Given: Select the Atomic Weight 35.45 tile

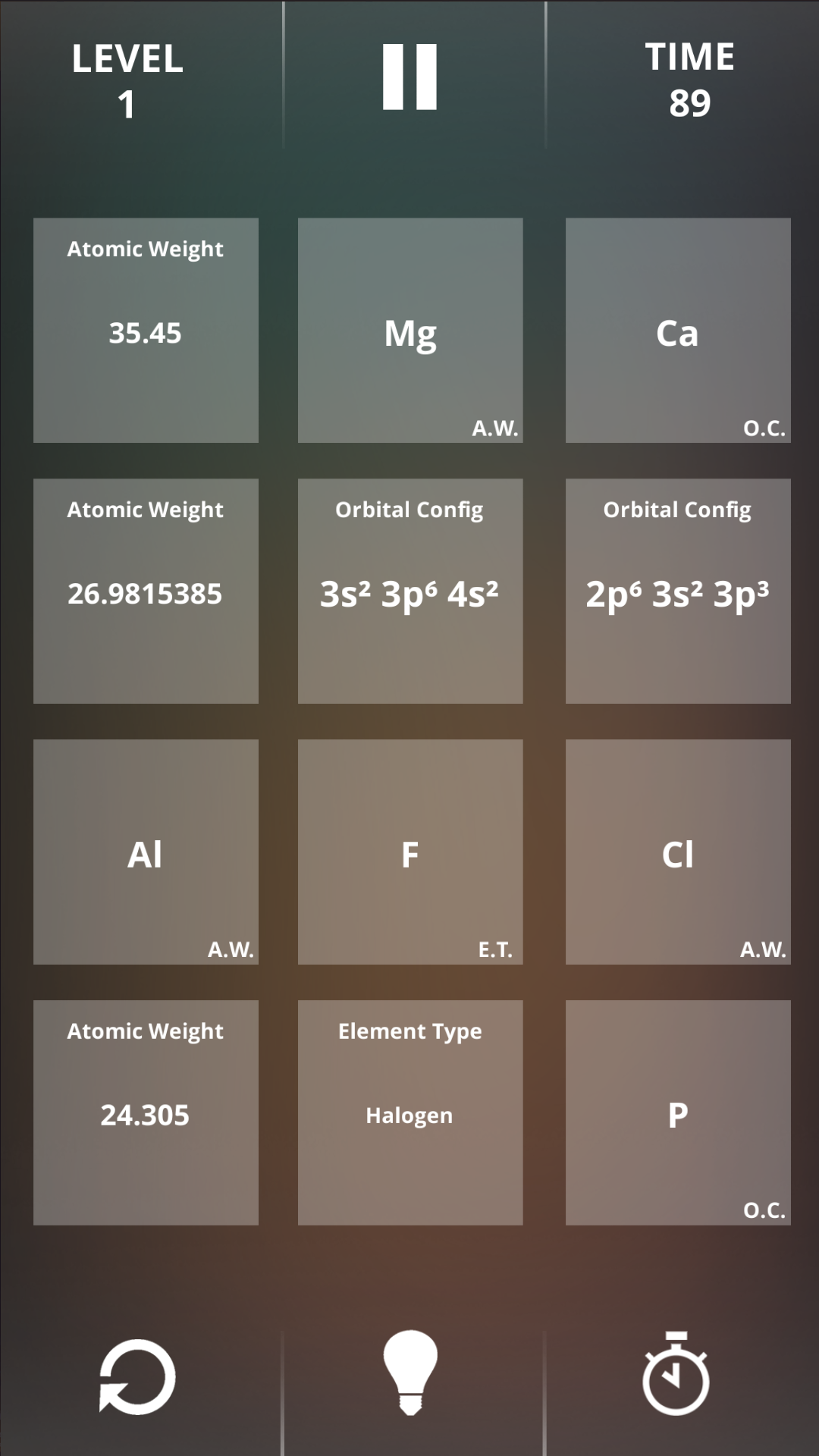Looking at the screenshot, I should click(x=146, y=331).
